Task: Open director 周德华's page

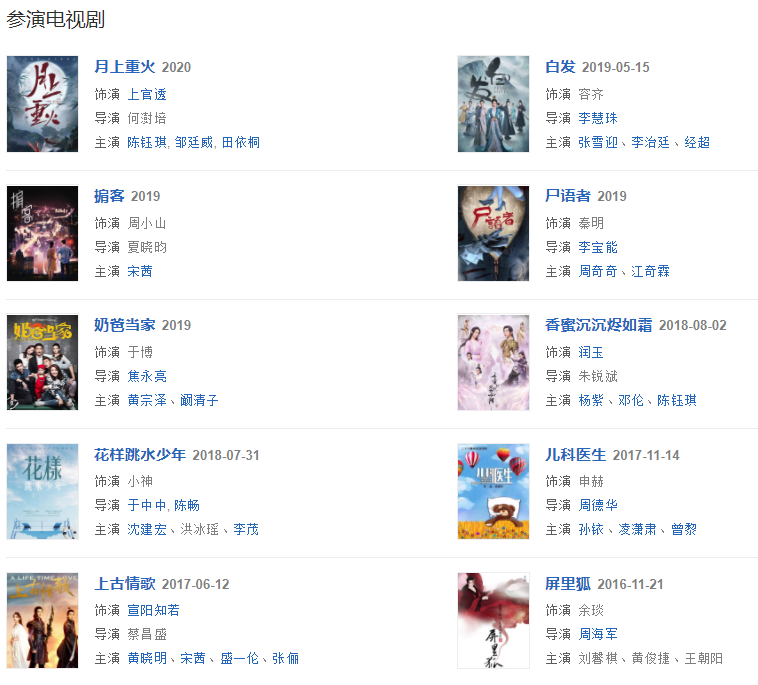Action: point(598,506)
